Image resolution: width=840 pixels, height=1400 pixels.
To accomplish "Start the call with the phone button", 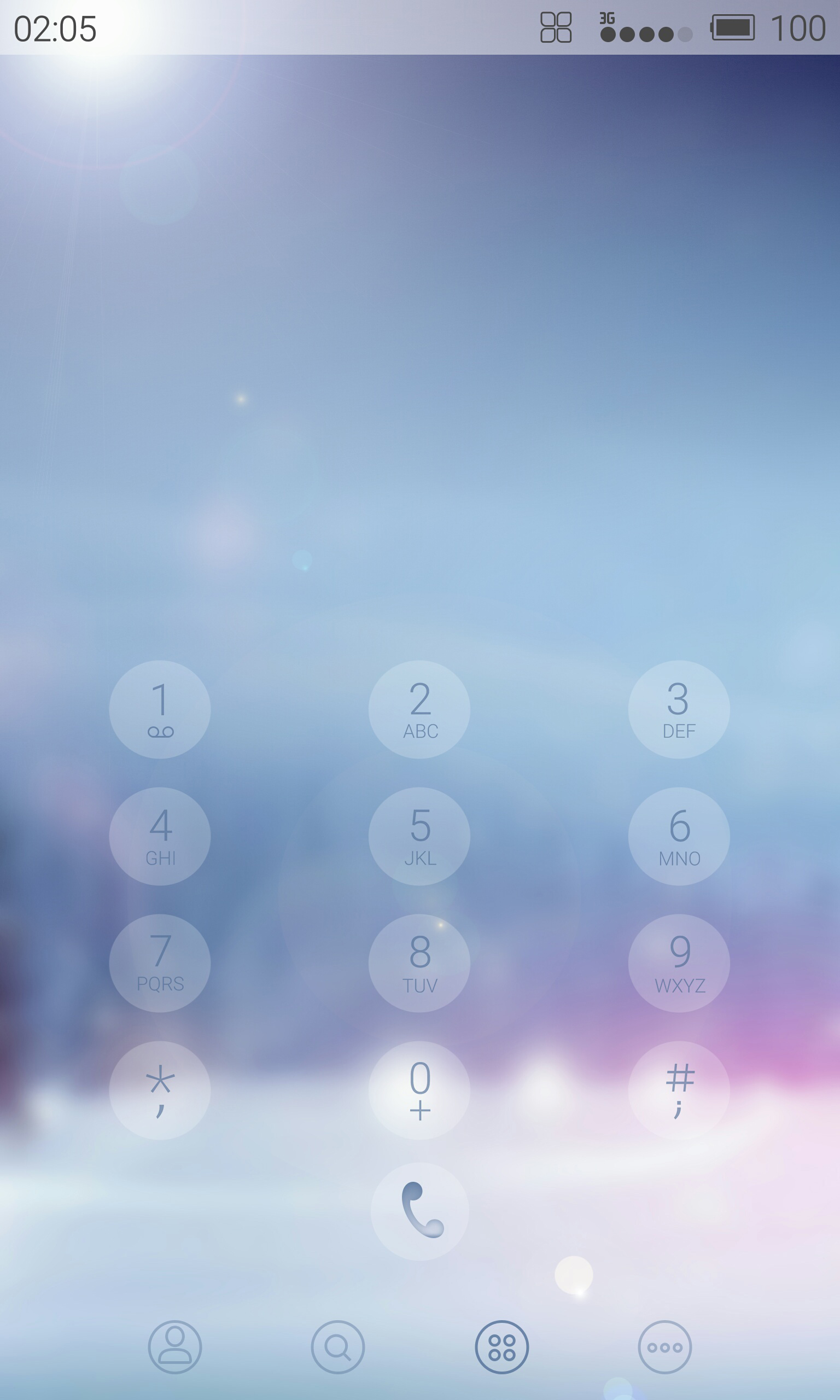I will 419,1211.
